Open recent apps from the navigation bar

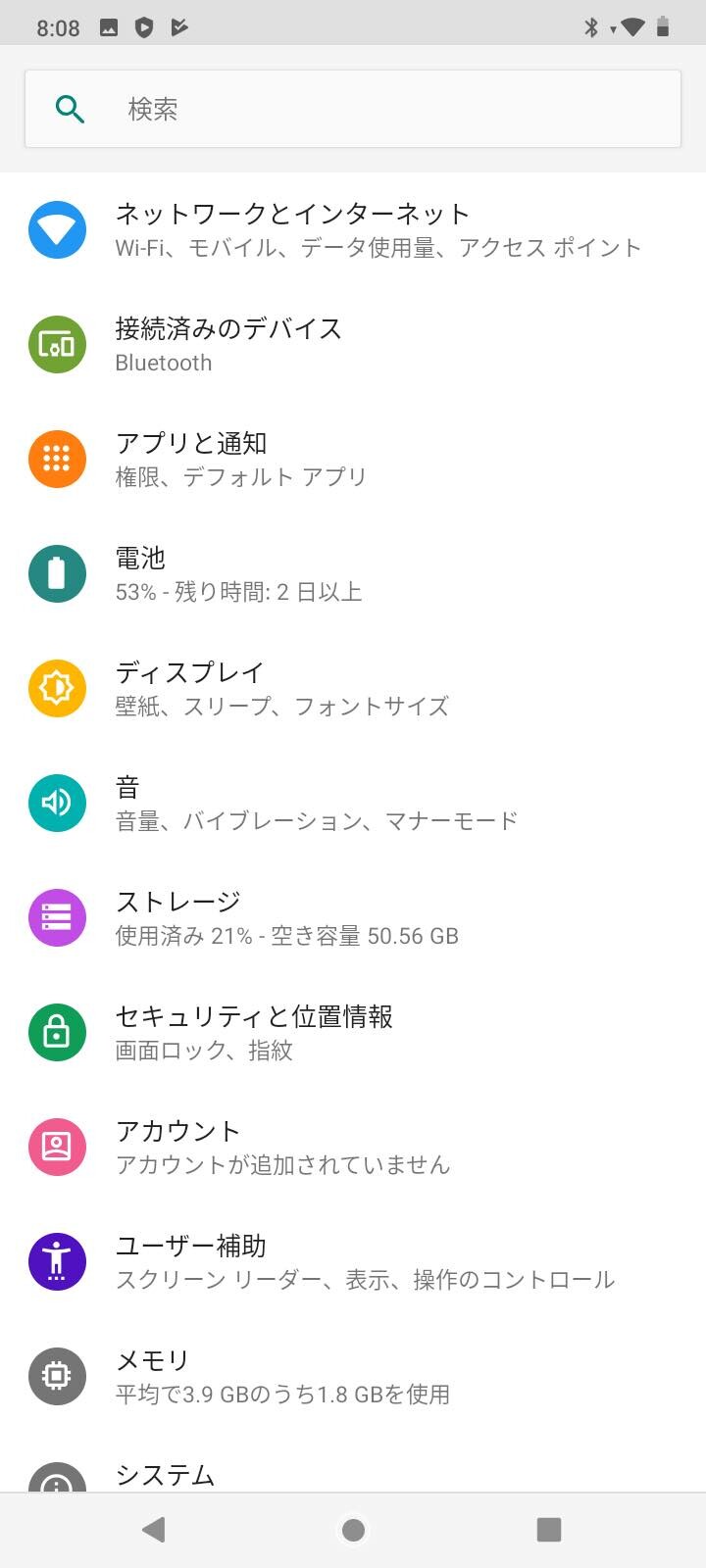pyautogui.click(x=549, y=1530)
